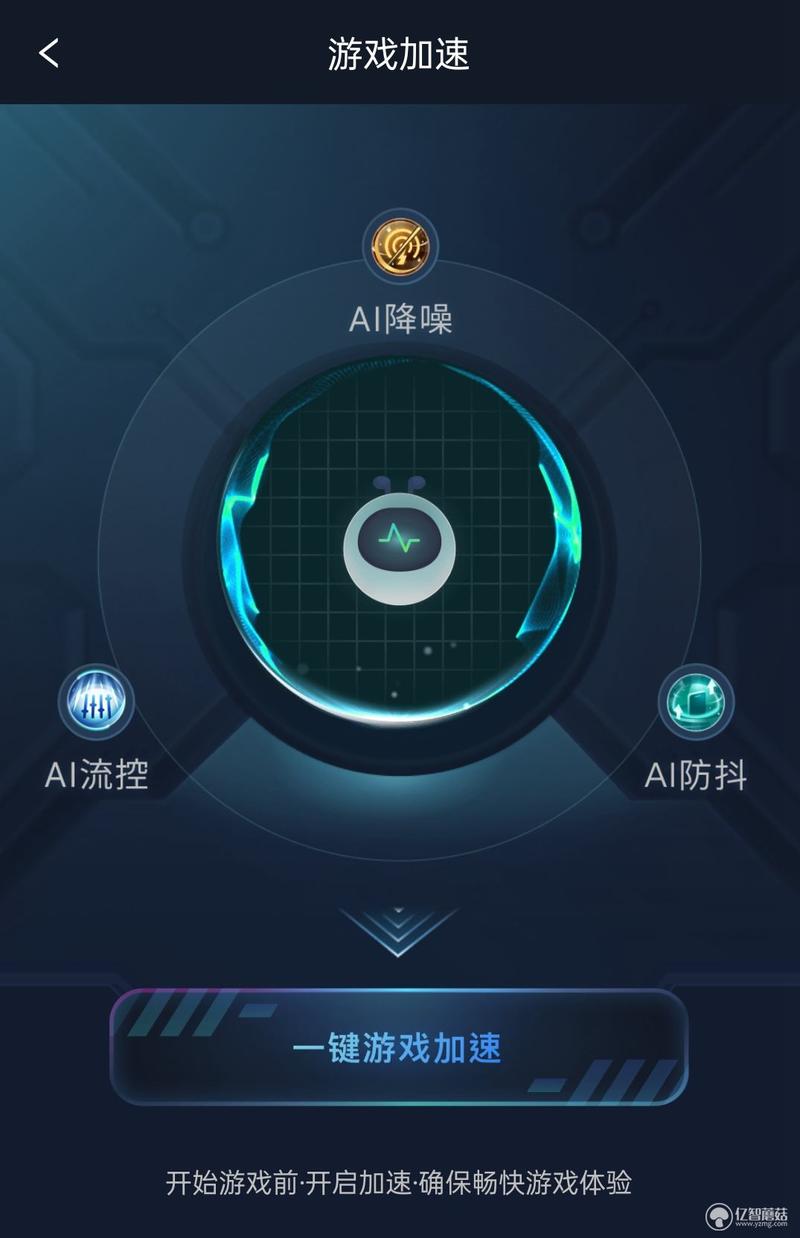
Task: Go back from game acceleration screen
Action: pyautogui.click(x=49, y=53)
